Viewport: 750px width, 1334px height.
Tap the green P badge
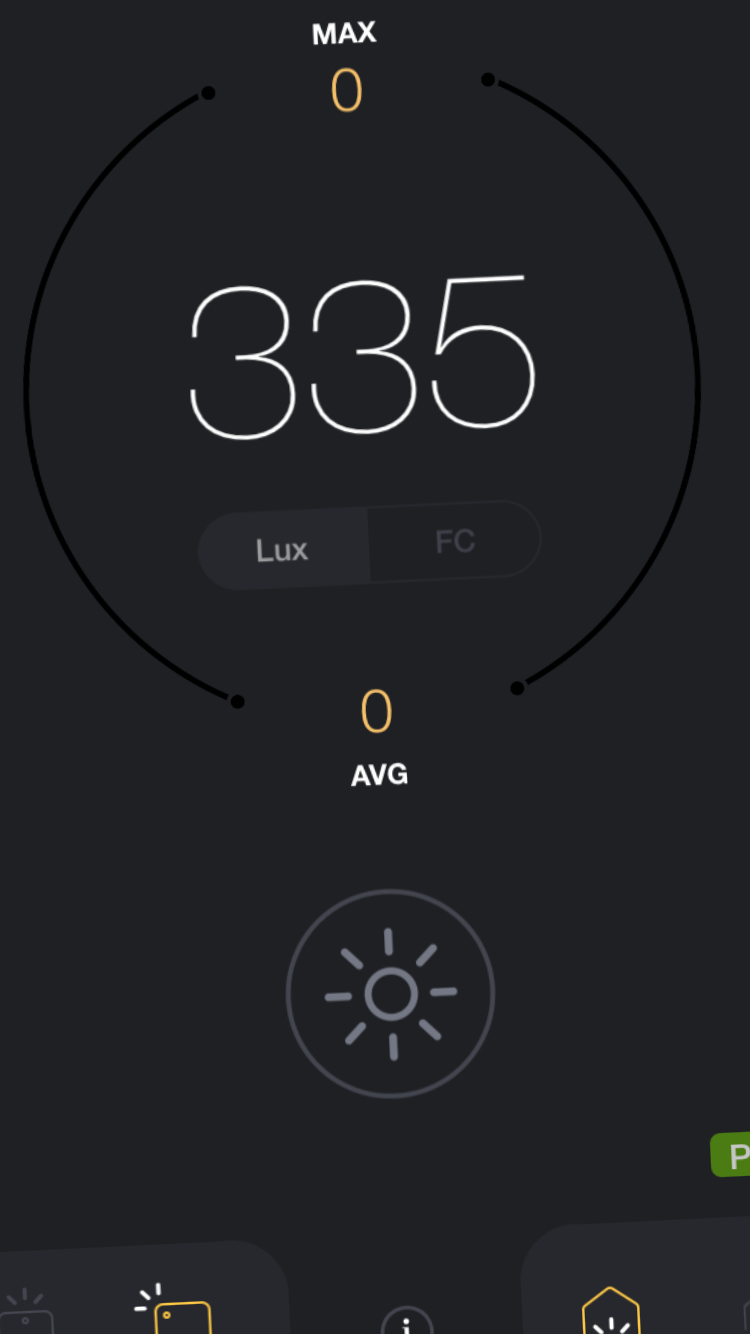731,1156
